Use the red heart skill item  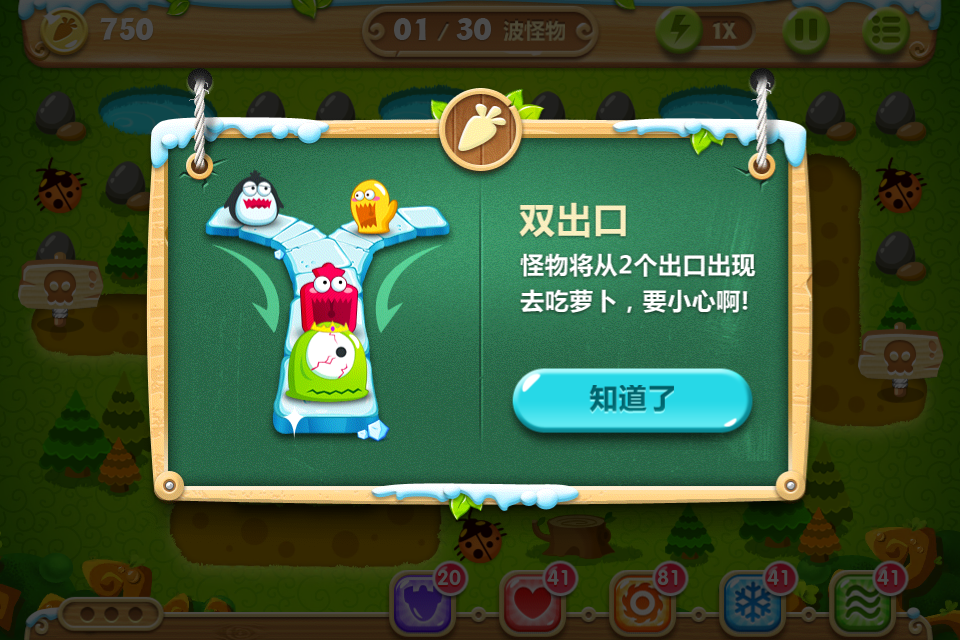coord(532,603)
